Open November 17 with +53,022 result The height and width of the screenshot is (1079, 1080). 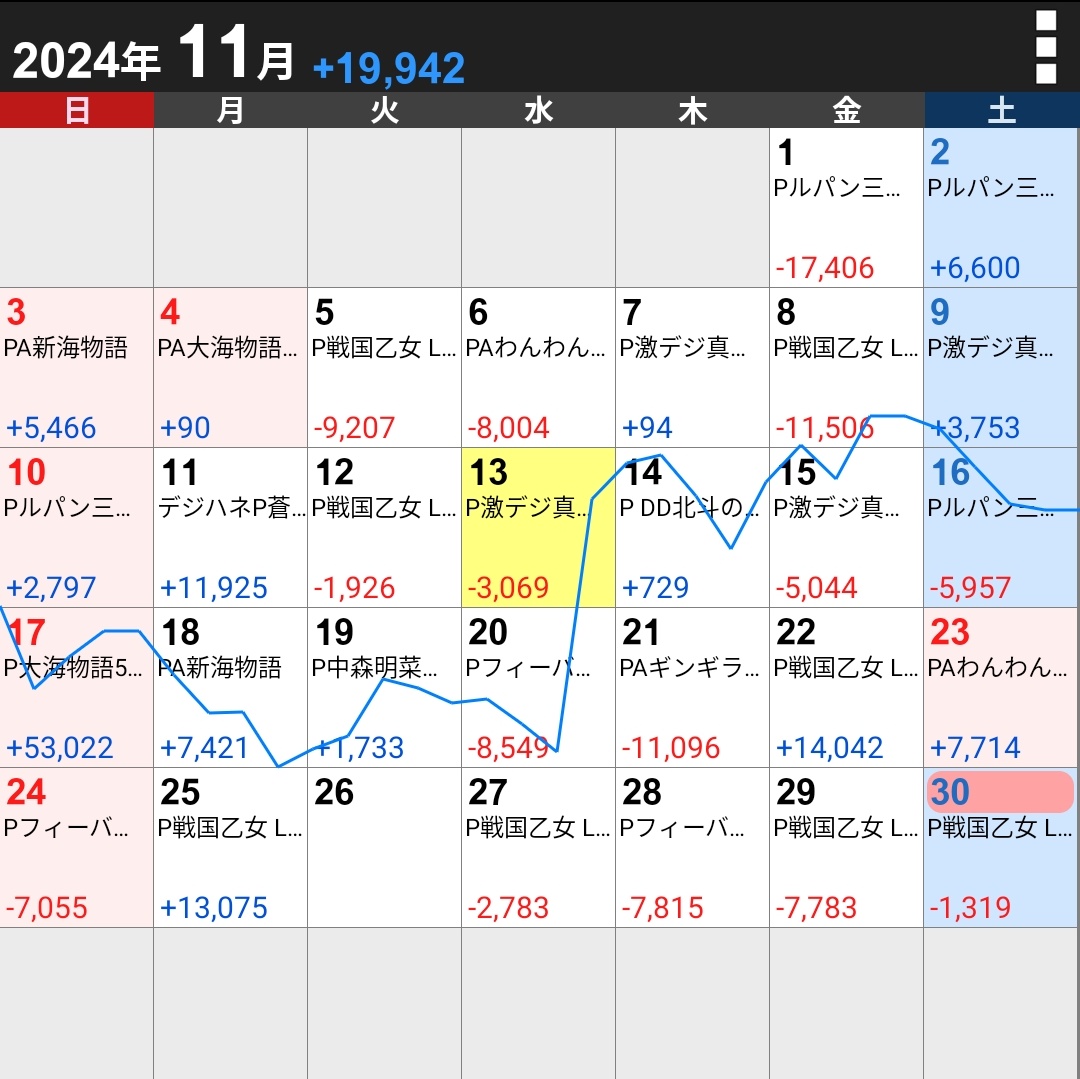point(77,688)
